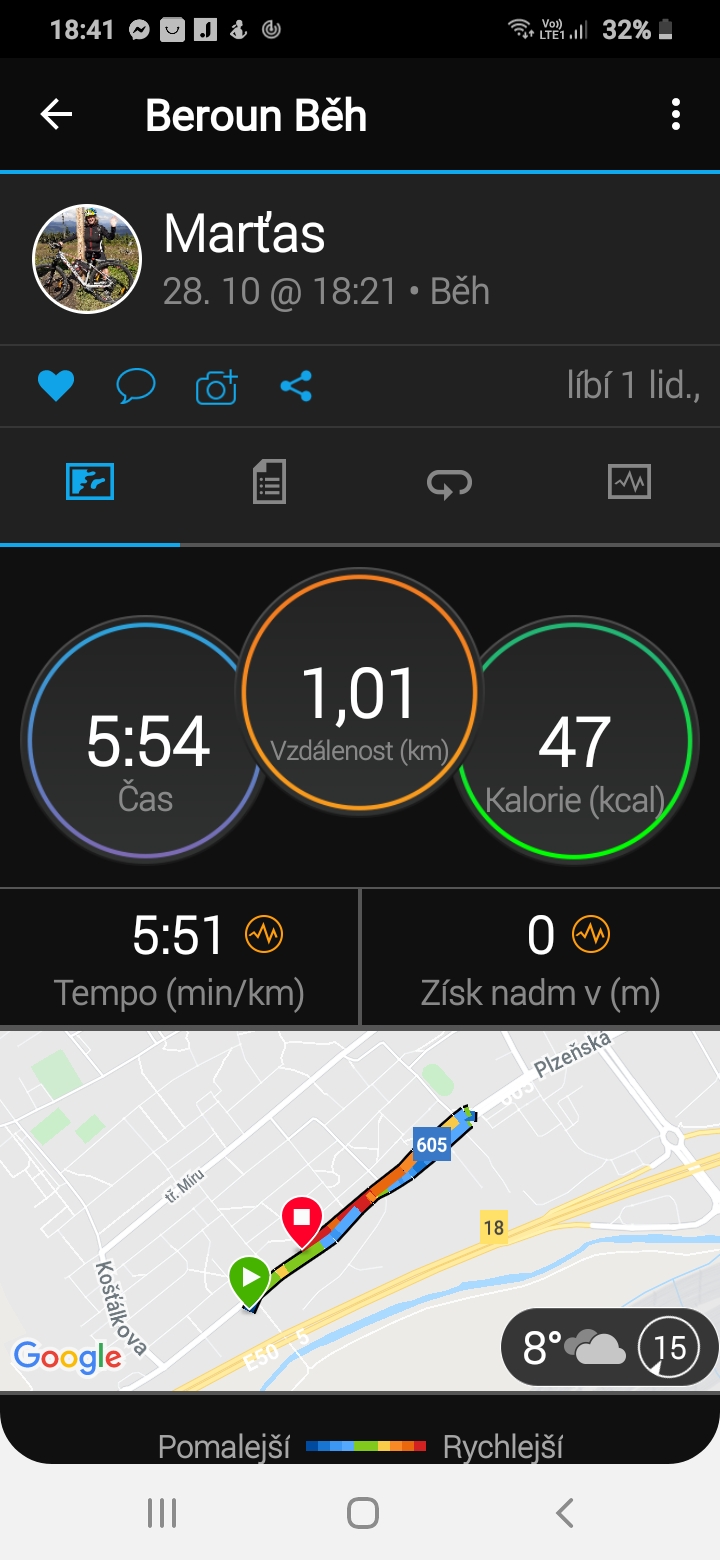
Task: Switch to the charts tab
Action: 629,482
